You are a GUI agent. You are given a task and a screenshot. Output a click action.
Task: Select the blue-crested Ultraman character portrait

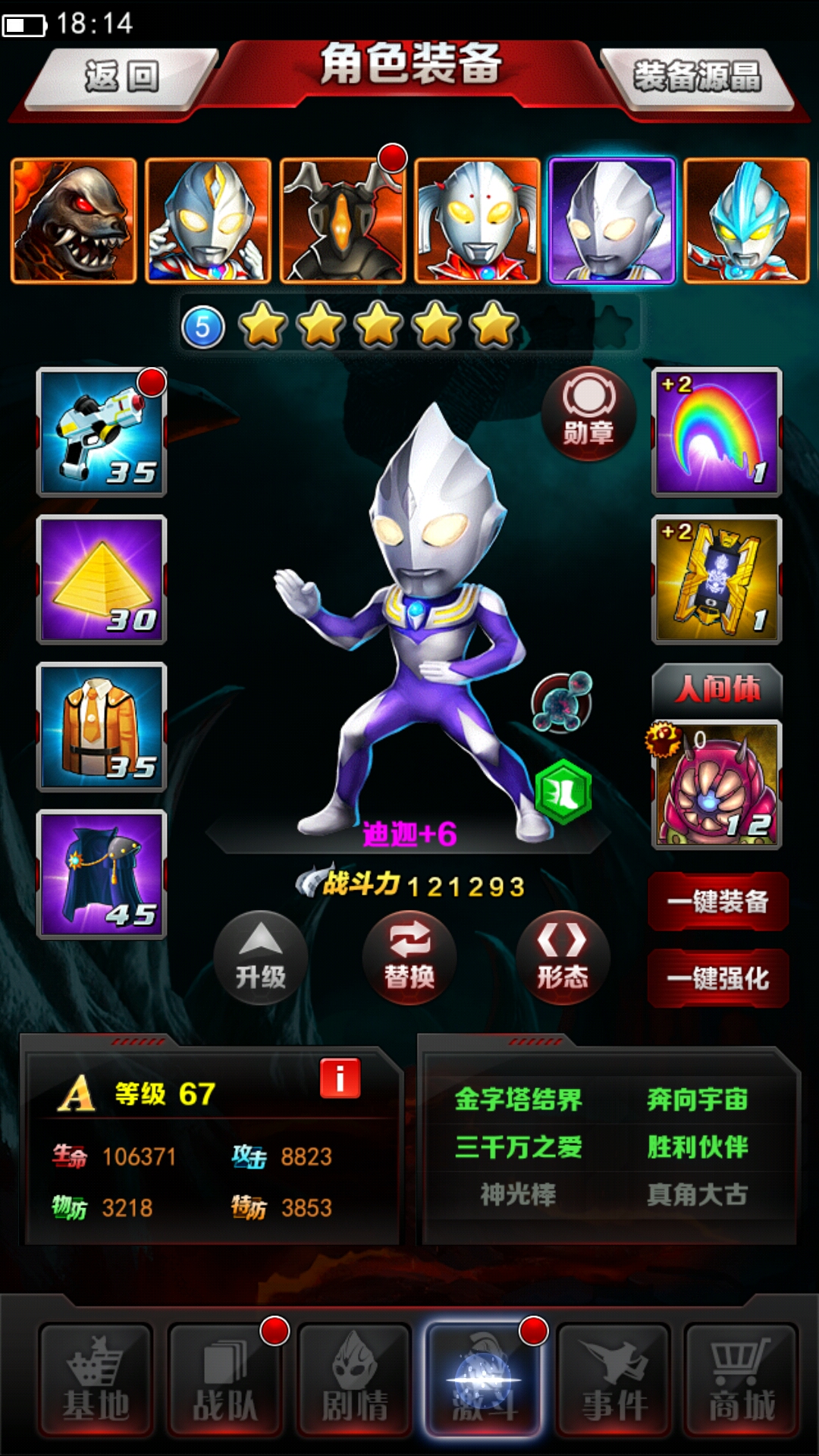(x=746, y=221)
